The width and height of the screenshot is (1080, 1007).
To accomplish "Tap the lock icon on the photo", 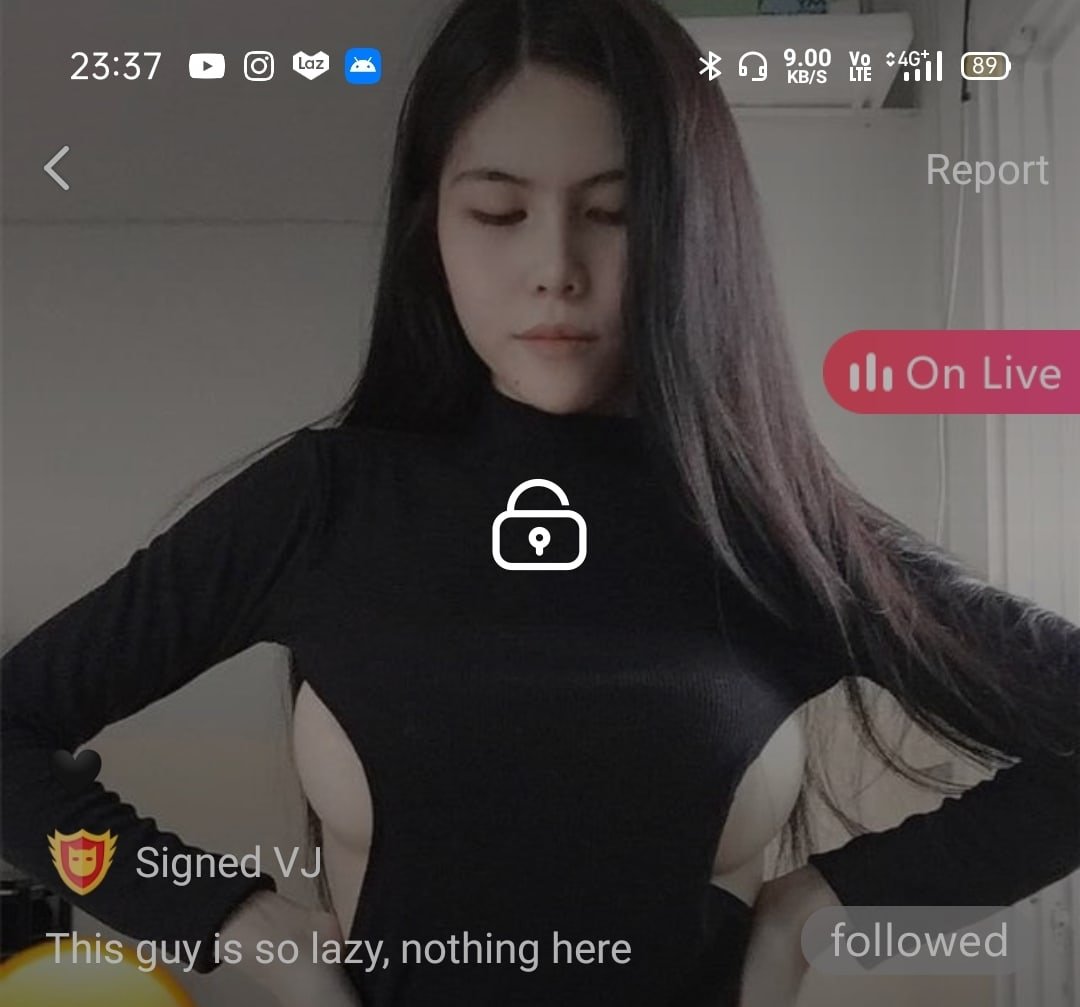I will point(539,526).
